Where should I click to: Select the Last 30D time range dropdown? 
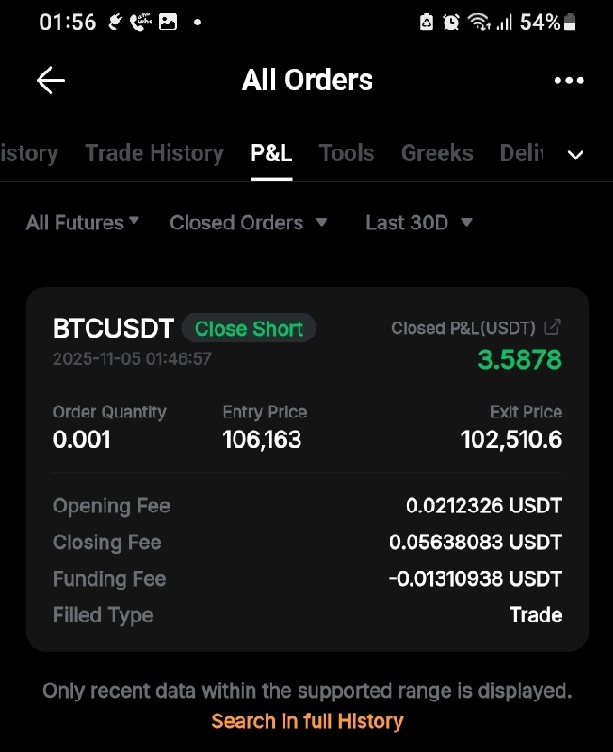419,222
